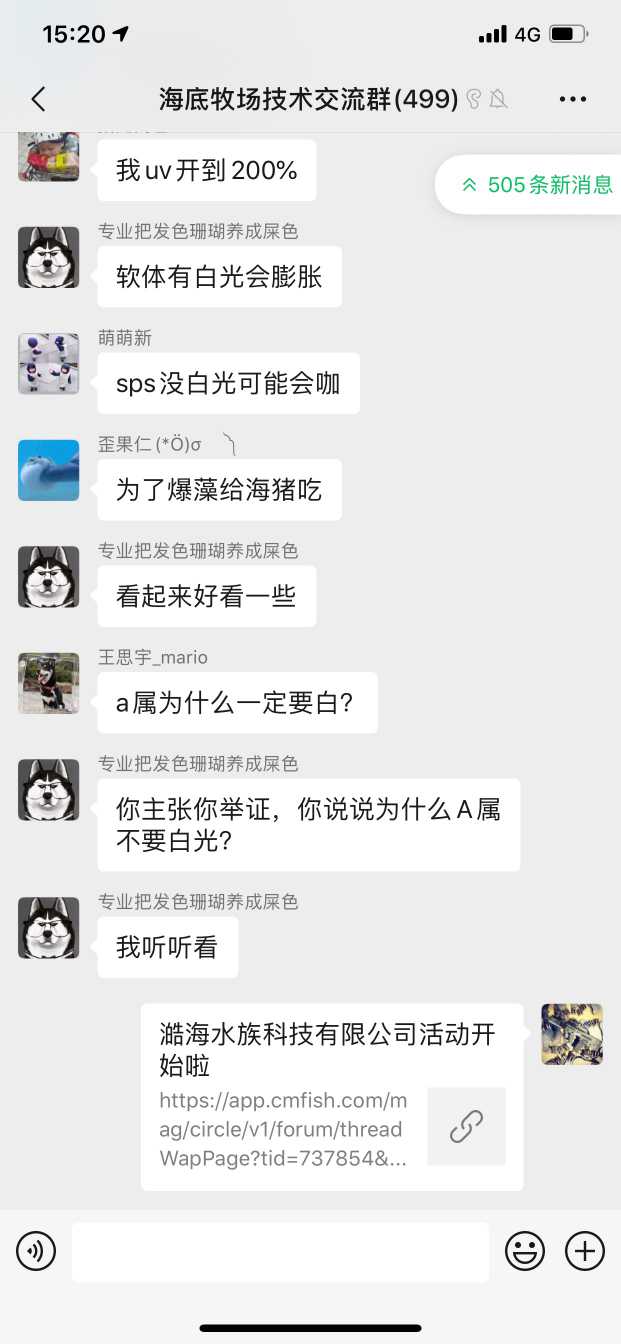Image resolution: width=621 pixels, height=1344 pixels.
Task: Open the 潞海水族科技有限公司 shared link card
Action: [332, 1097]
